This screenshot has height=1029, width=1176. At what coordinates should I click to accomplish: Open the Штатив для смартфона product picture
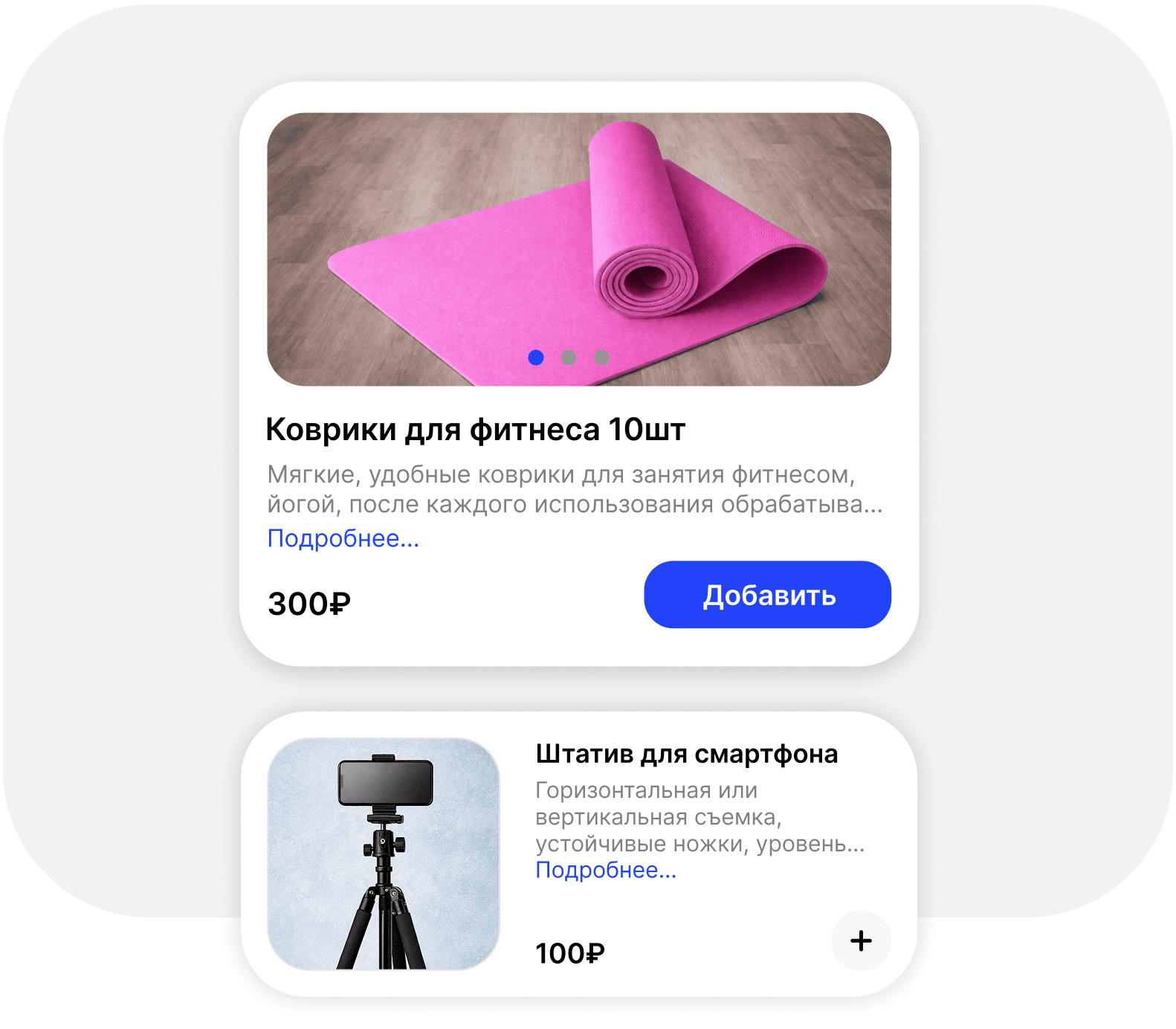point(383,854)
